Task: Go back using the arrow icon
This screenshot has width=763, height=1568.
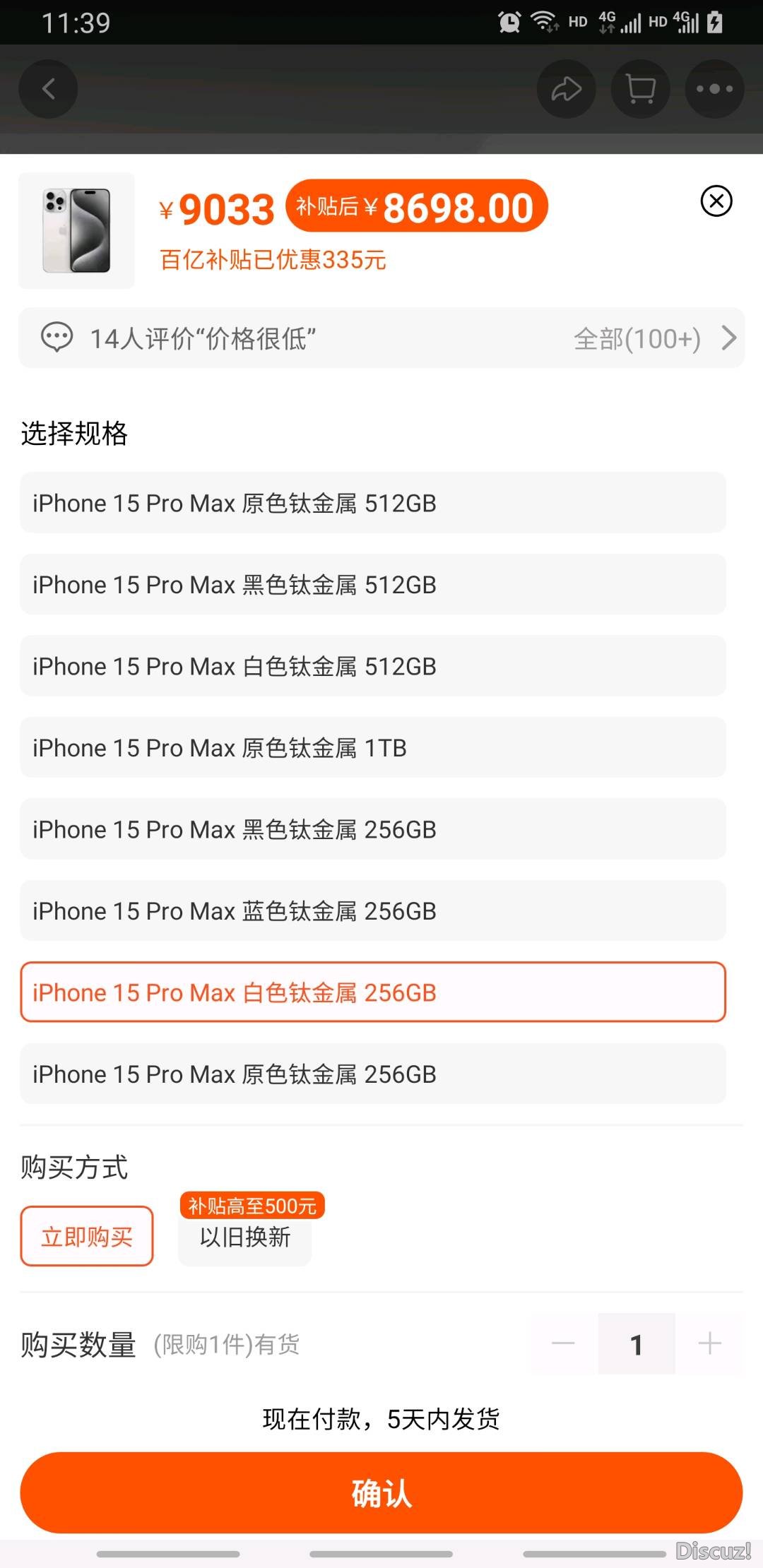Action: click(x=48, y=89)
